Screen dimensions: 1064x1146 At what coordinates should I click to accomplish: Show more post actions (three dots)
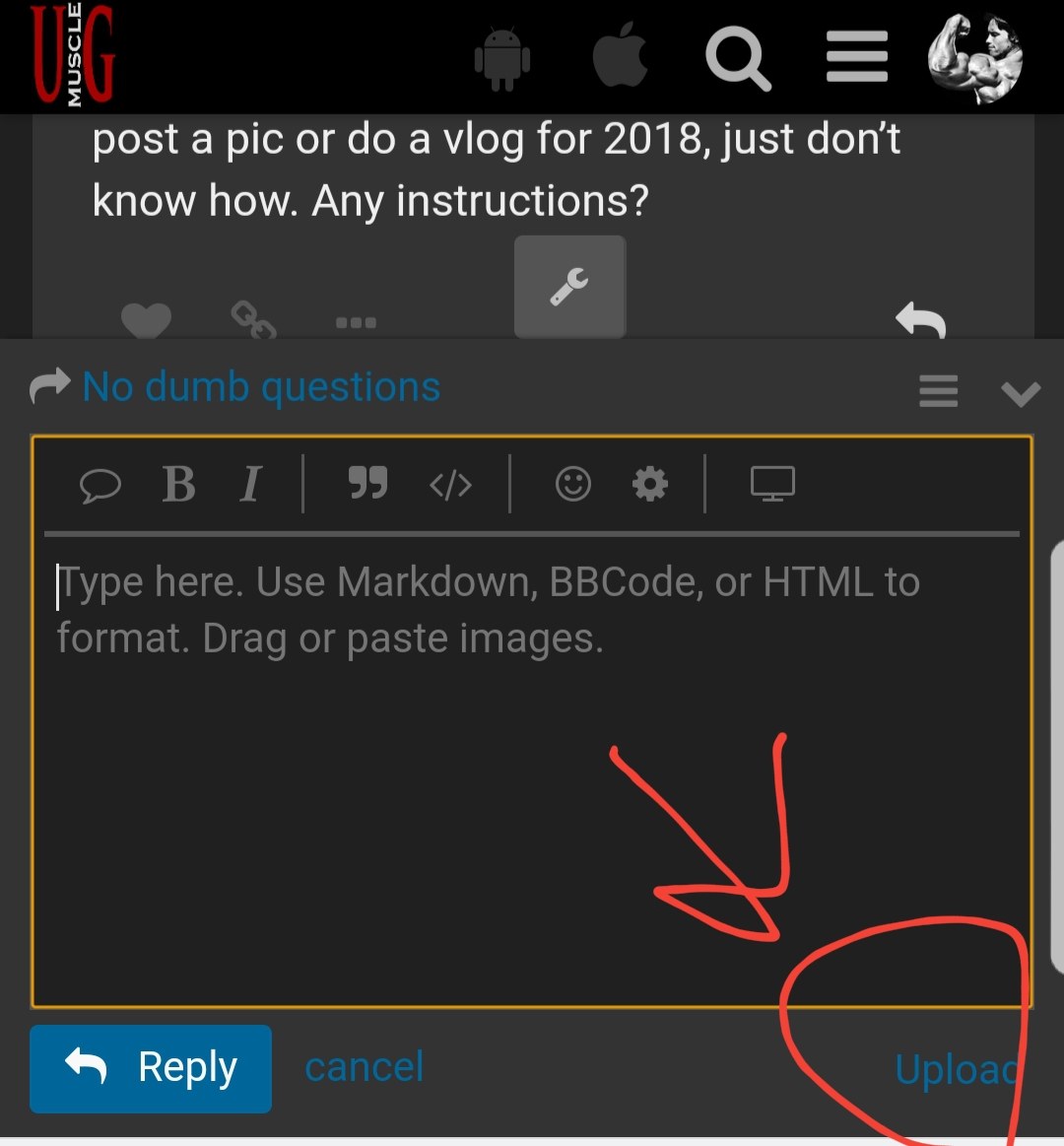click(356, 322)
